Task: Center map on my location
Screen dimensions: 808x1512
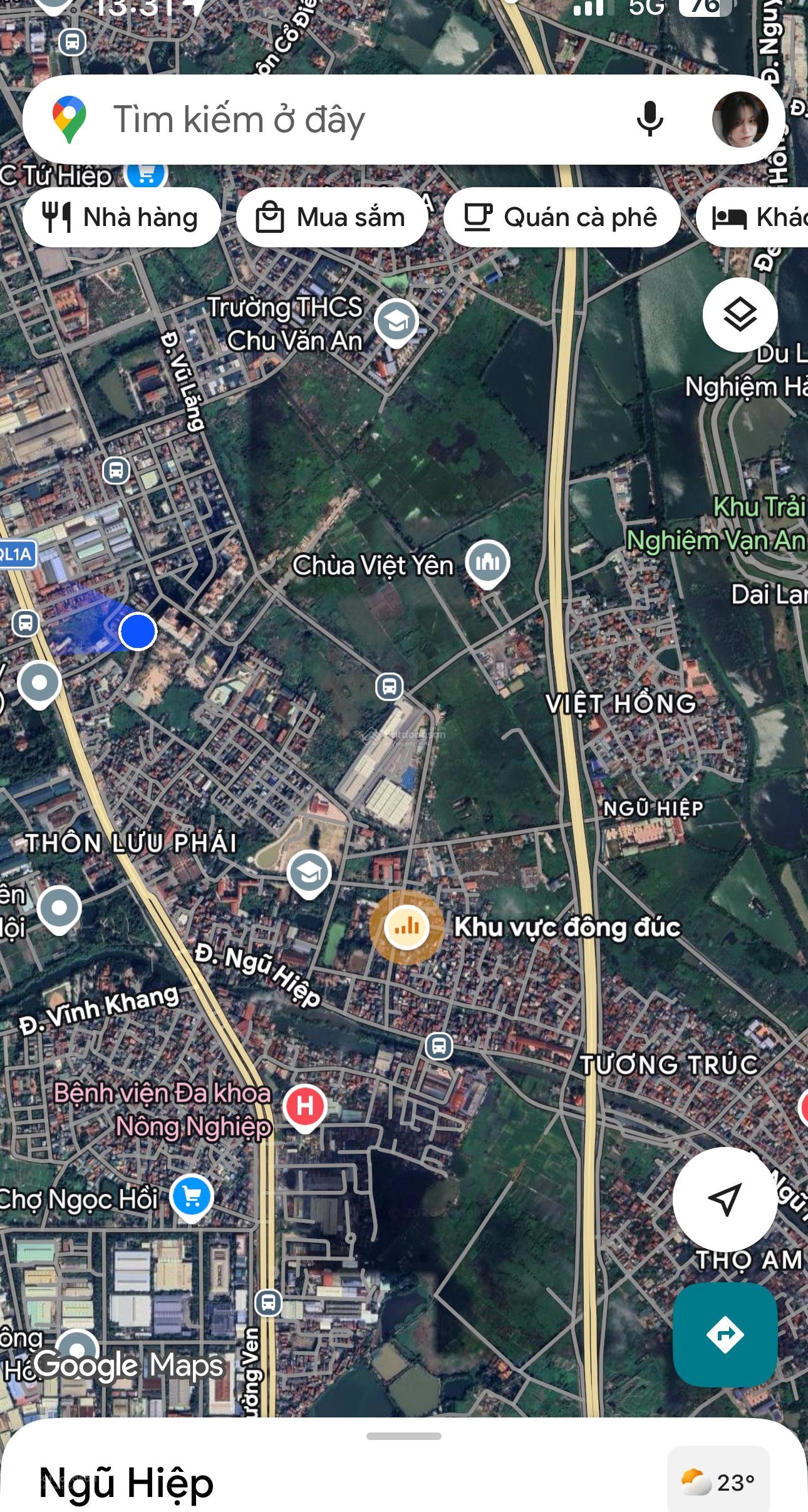Action: click(x=725, y=1198)
